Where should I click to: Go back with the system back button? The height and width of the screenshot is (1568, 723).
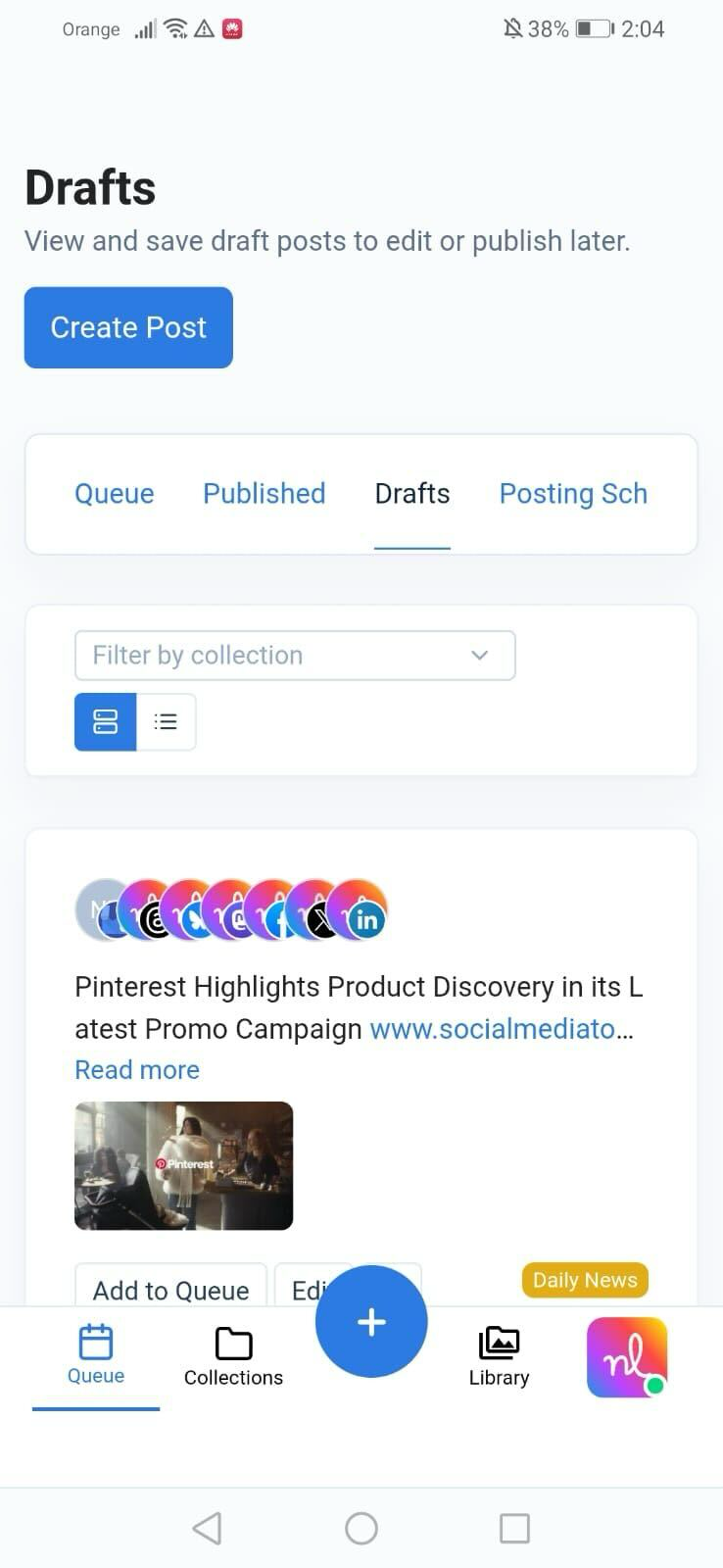(207, 1528)
